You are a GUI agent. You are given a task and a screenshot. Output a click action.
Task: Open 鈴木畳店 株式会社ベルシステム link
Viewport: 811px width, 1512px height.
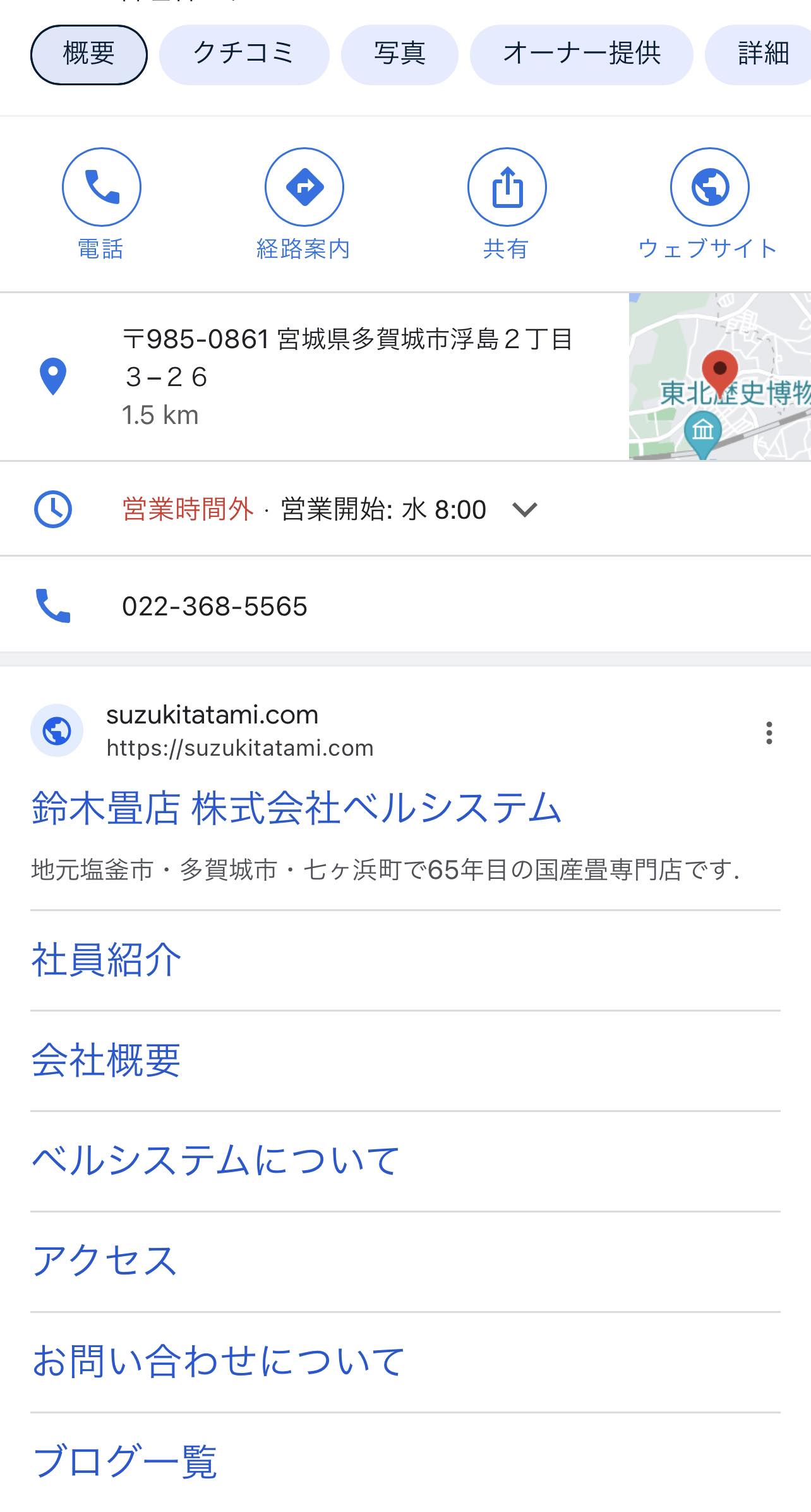tap(296, 808)
